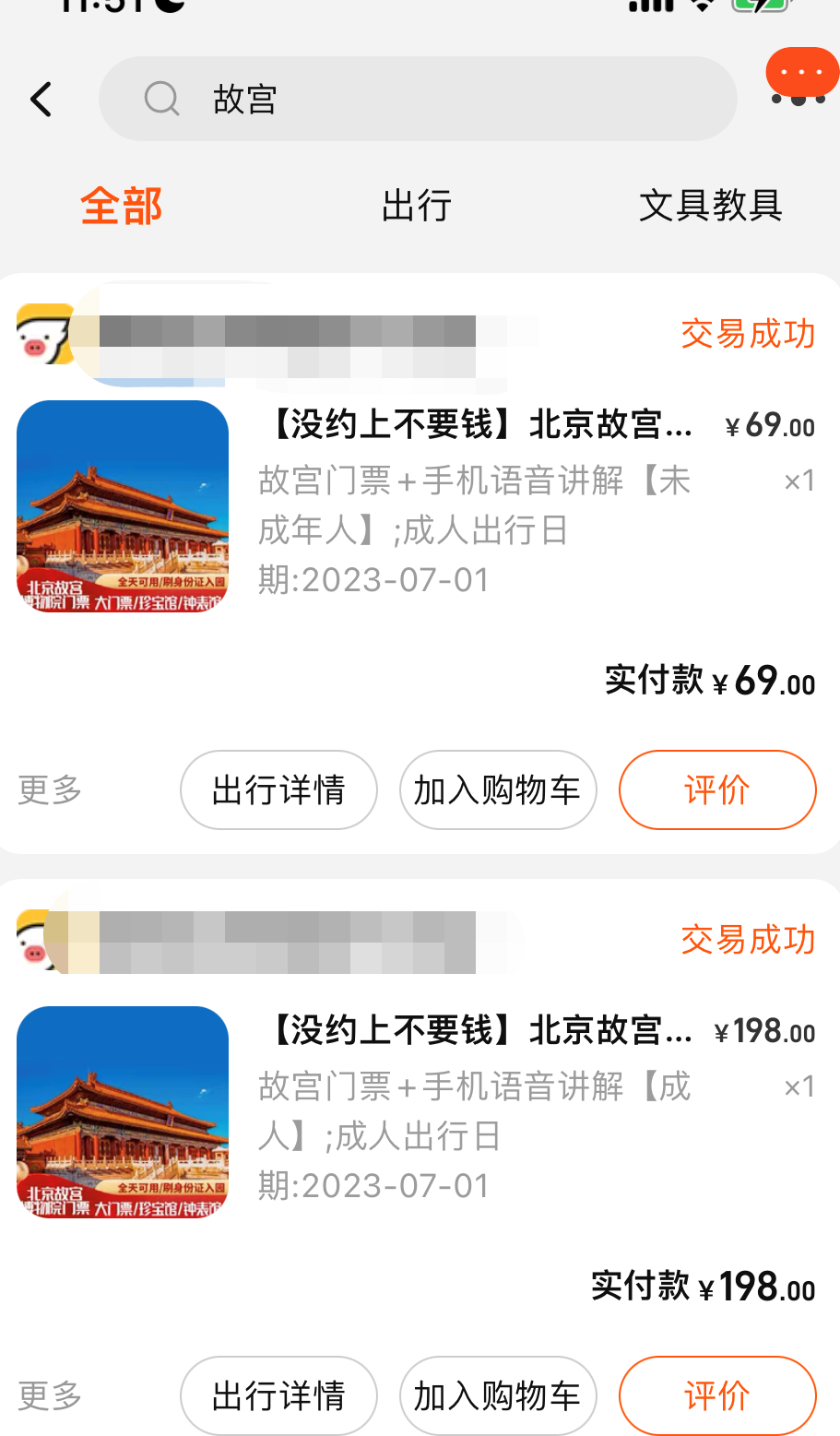Click 评价 on the 69 yuan order
This screenshot has width=840, height=1436.
716,789
